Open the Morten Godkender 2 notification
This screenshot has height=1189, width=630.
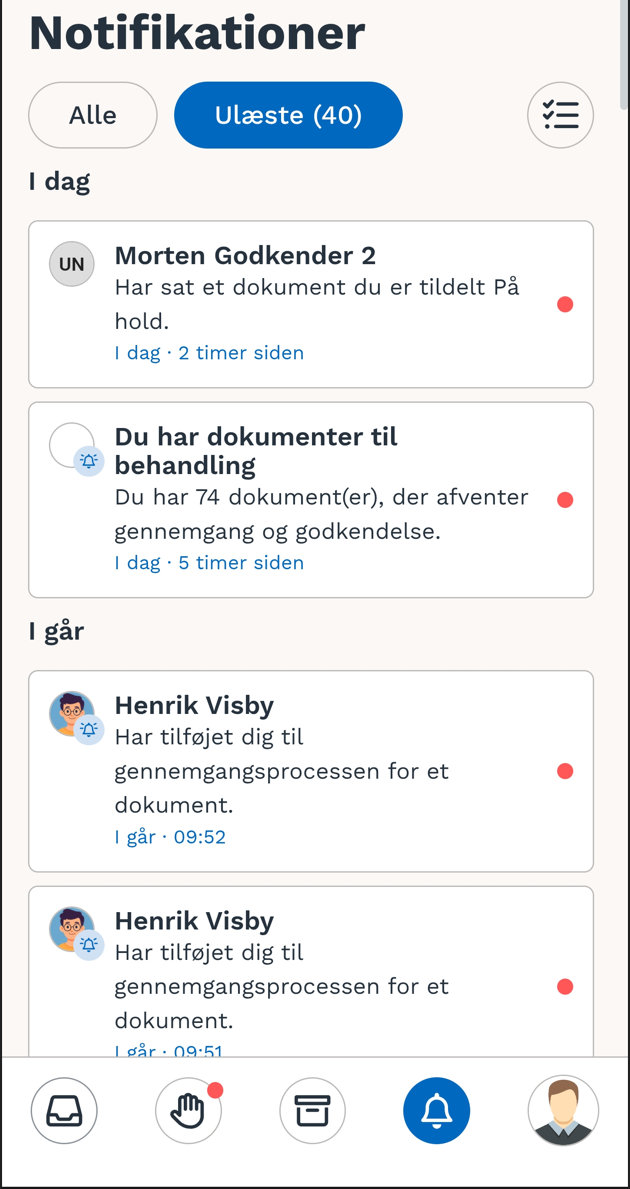point(311,304)
